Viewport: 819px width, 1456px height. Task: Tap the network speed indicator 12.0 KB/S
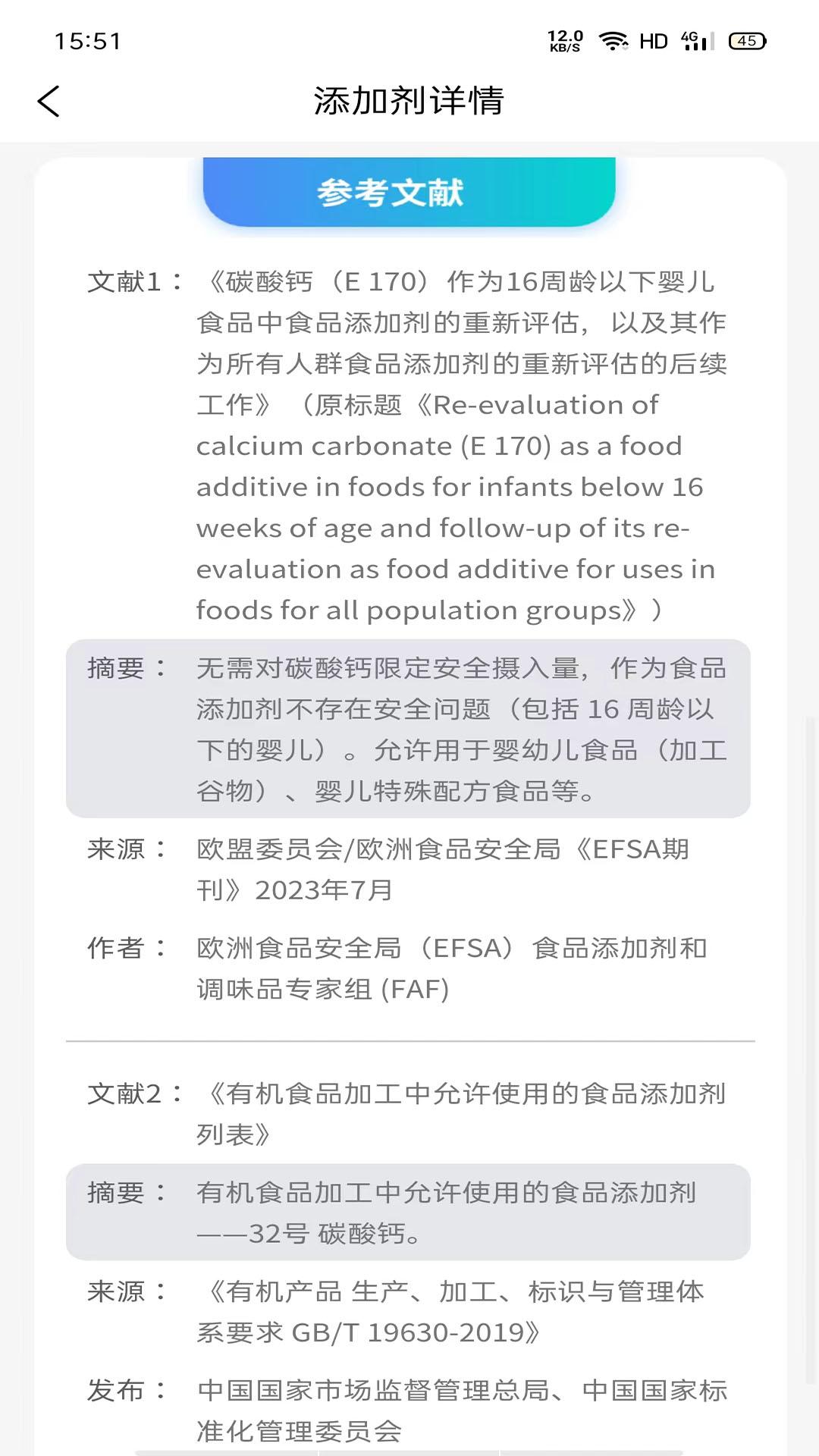tap(565, 39)
